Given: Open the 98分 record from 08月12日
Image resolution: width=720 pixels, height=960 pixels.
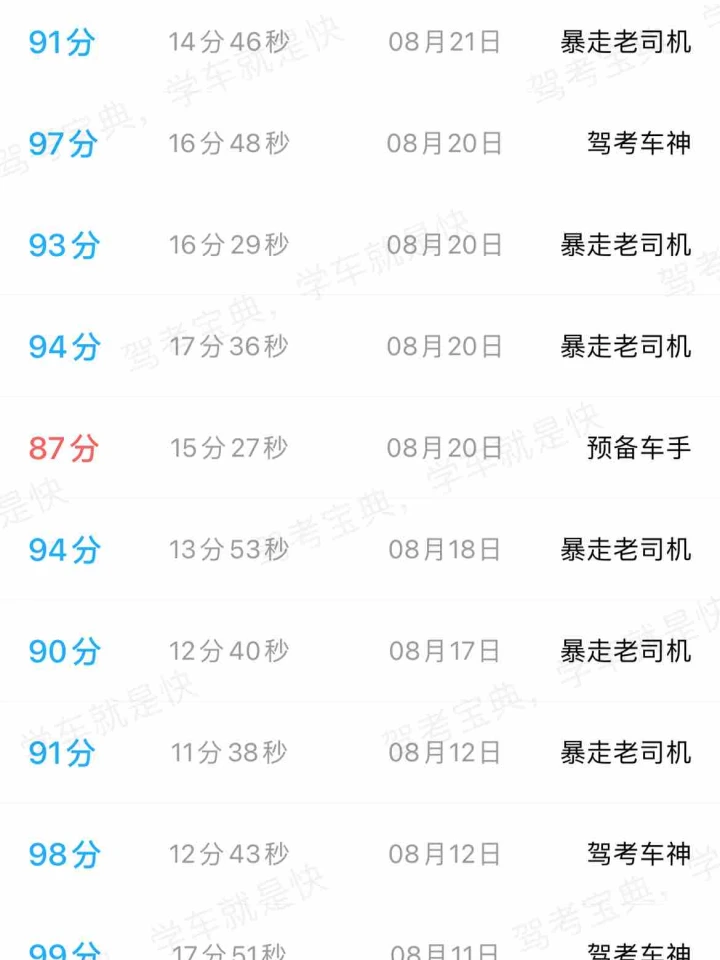Looking at the screenshot, I should point(360,854).
